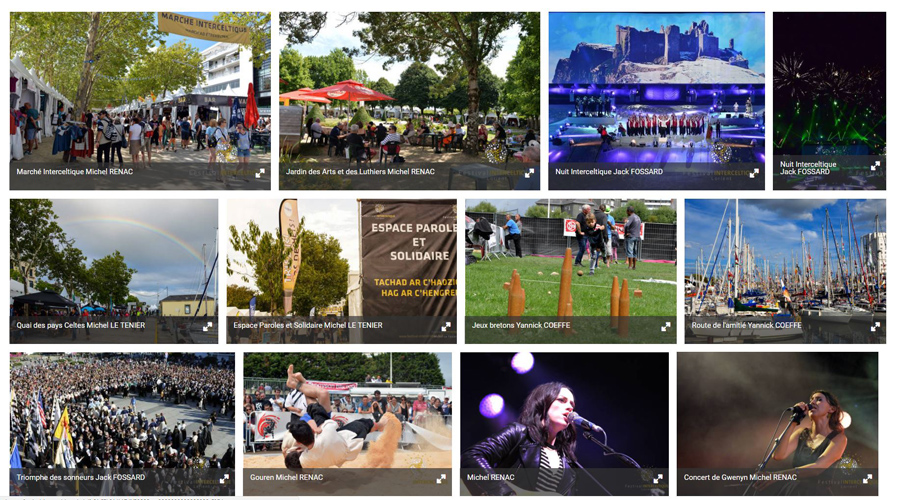Expand the Route de l'amitié photo
This screenshot has height=500, width=899.
(875, 327)
